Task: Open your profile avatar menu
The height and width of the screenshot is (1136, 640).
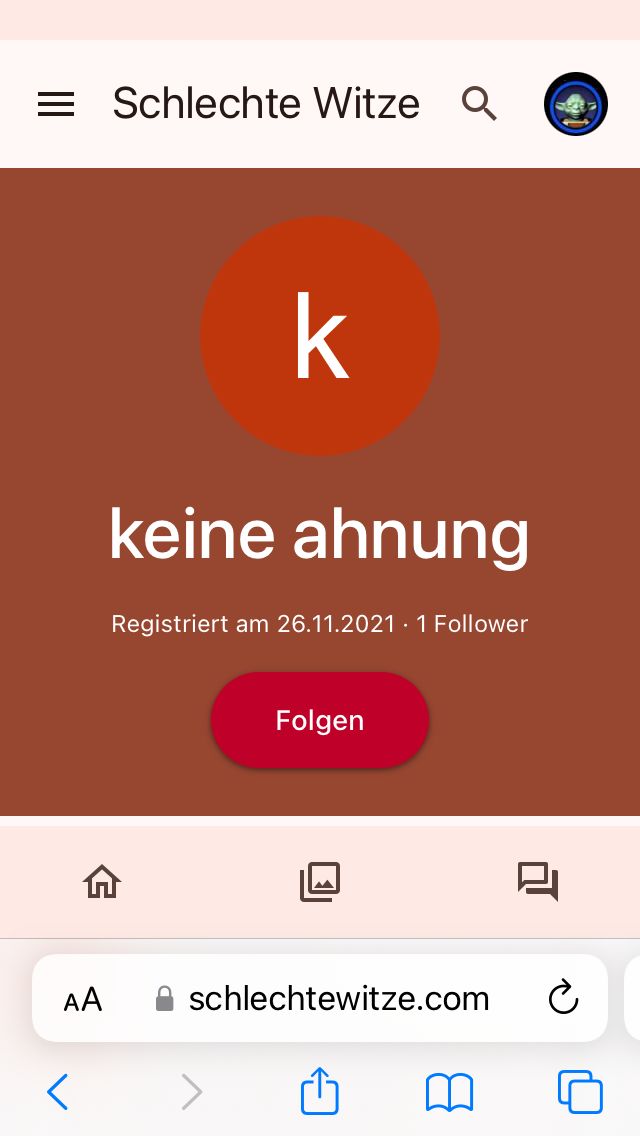Action: (576, 104)
